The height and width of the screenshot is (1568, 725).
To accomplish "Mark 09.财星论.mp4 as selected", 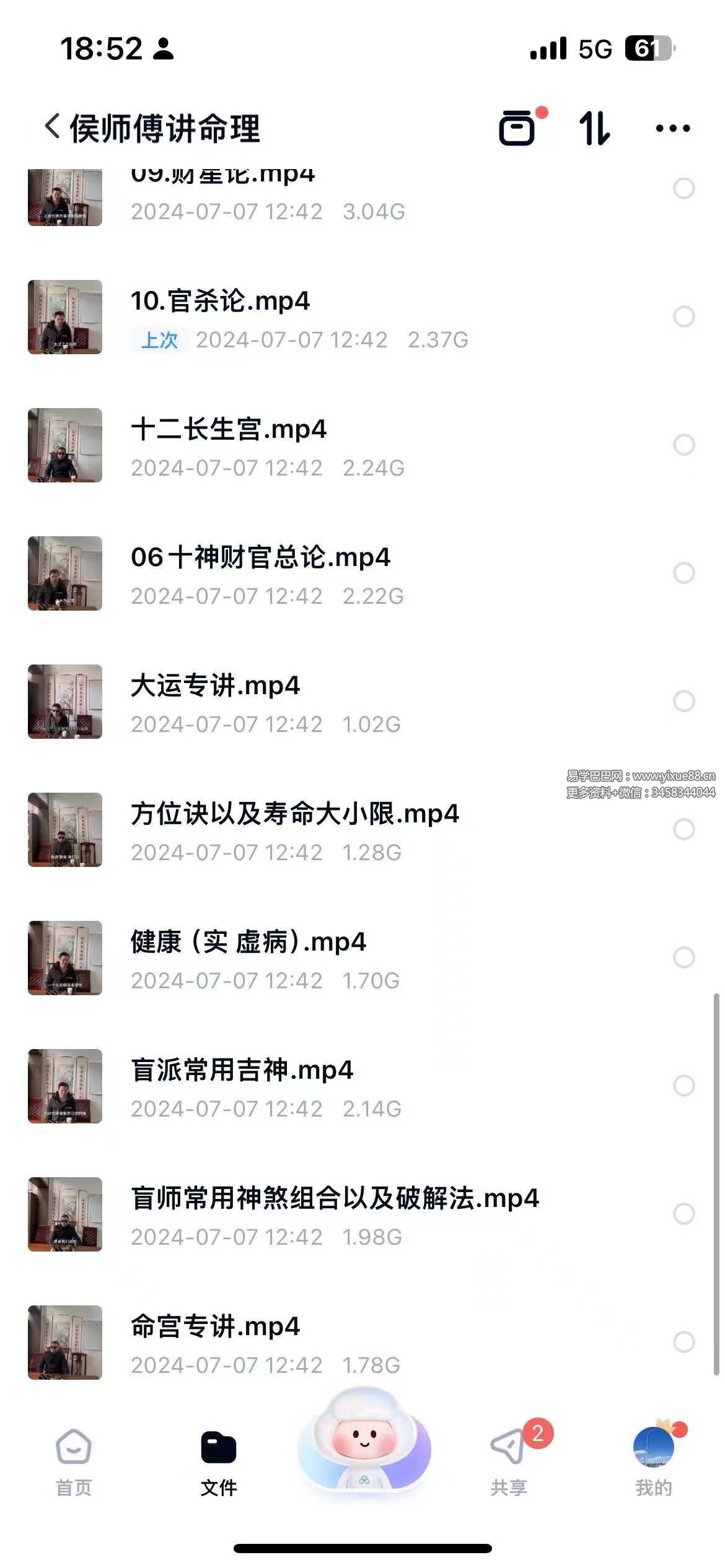I will 683,189.
